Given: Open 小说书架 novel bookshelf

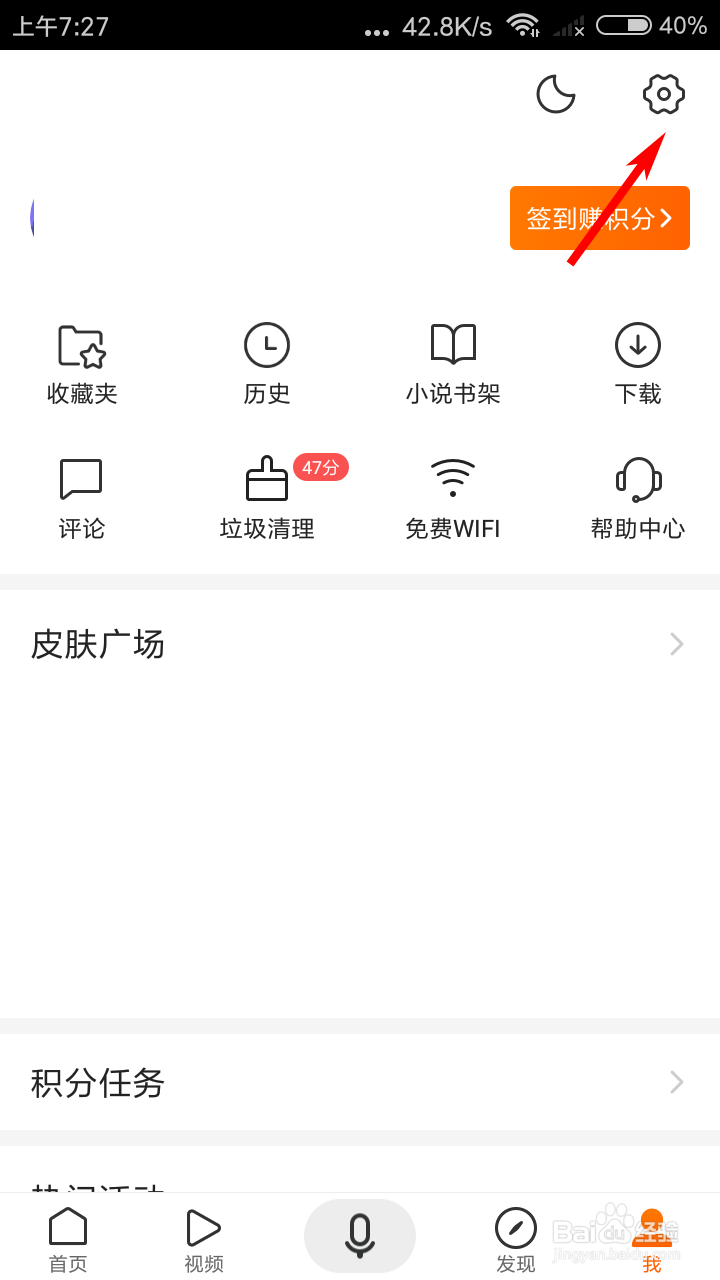Looking at the screenshot, I should (x=453, y=364).
